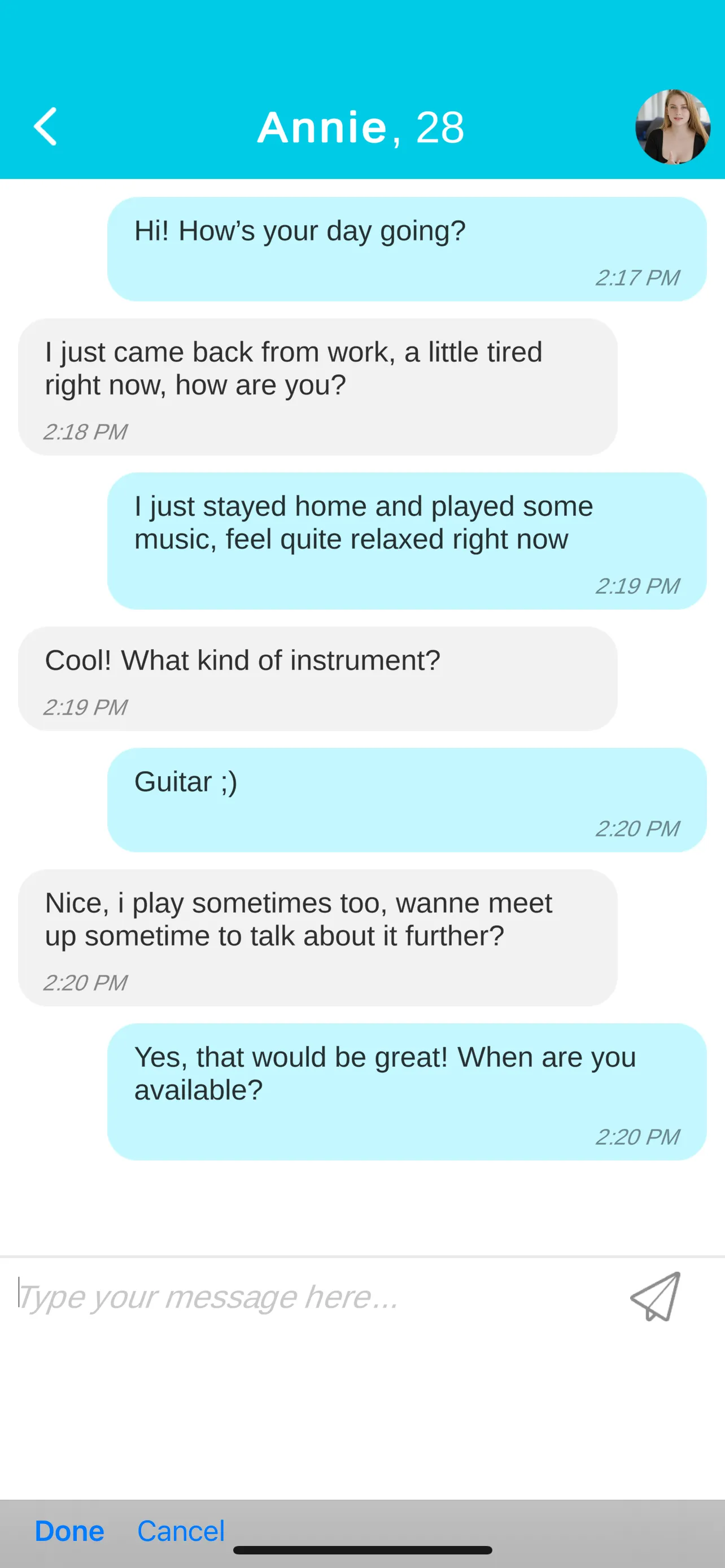The image size is (725, 1568).
Task: Go back from Annie's chat
Action: 45,126
